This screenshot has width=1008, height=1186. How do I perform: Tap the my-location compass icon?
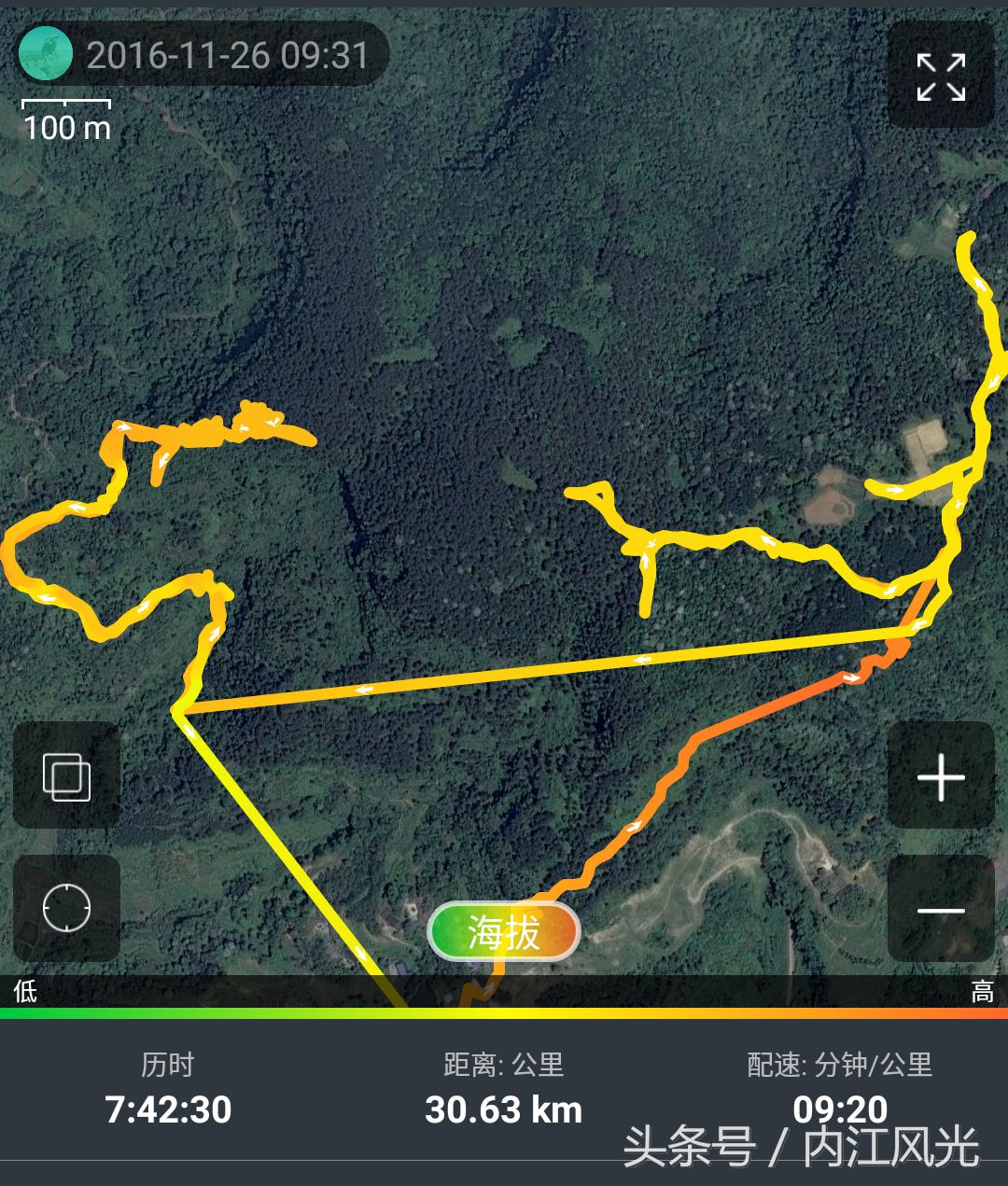click(x=66, y=910)
